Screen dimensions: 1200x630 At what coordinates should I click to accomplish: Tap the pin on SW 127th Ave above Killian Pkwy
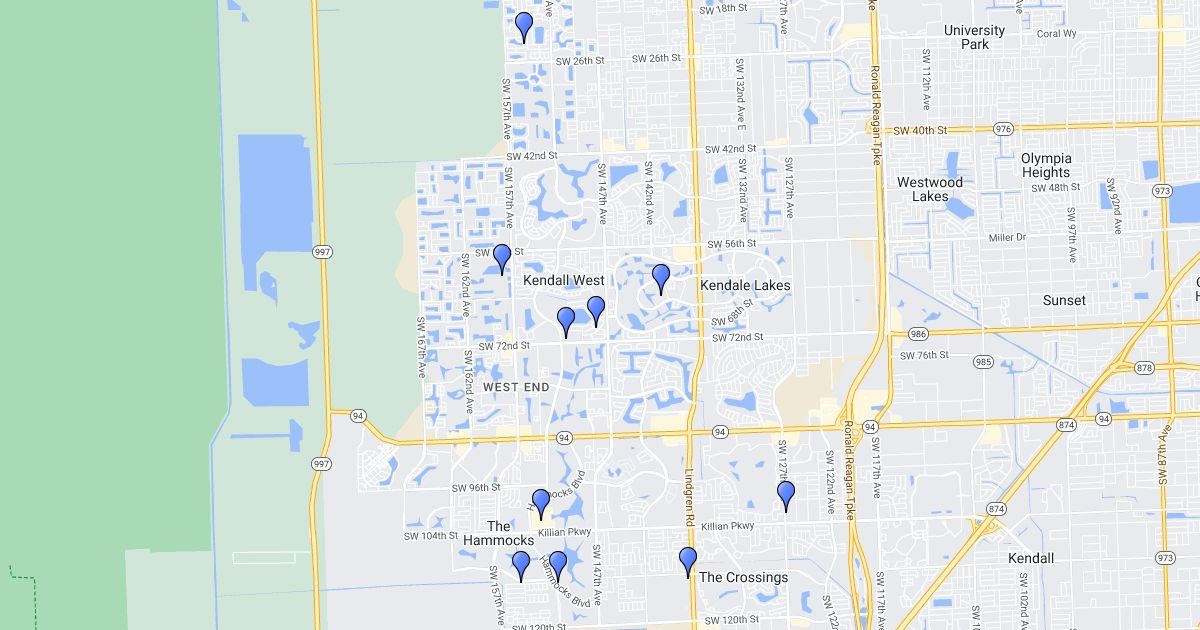pos(786,495)
